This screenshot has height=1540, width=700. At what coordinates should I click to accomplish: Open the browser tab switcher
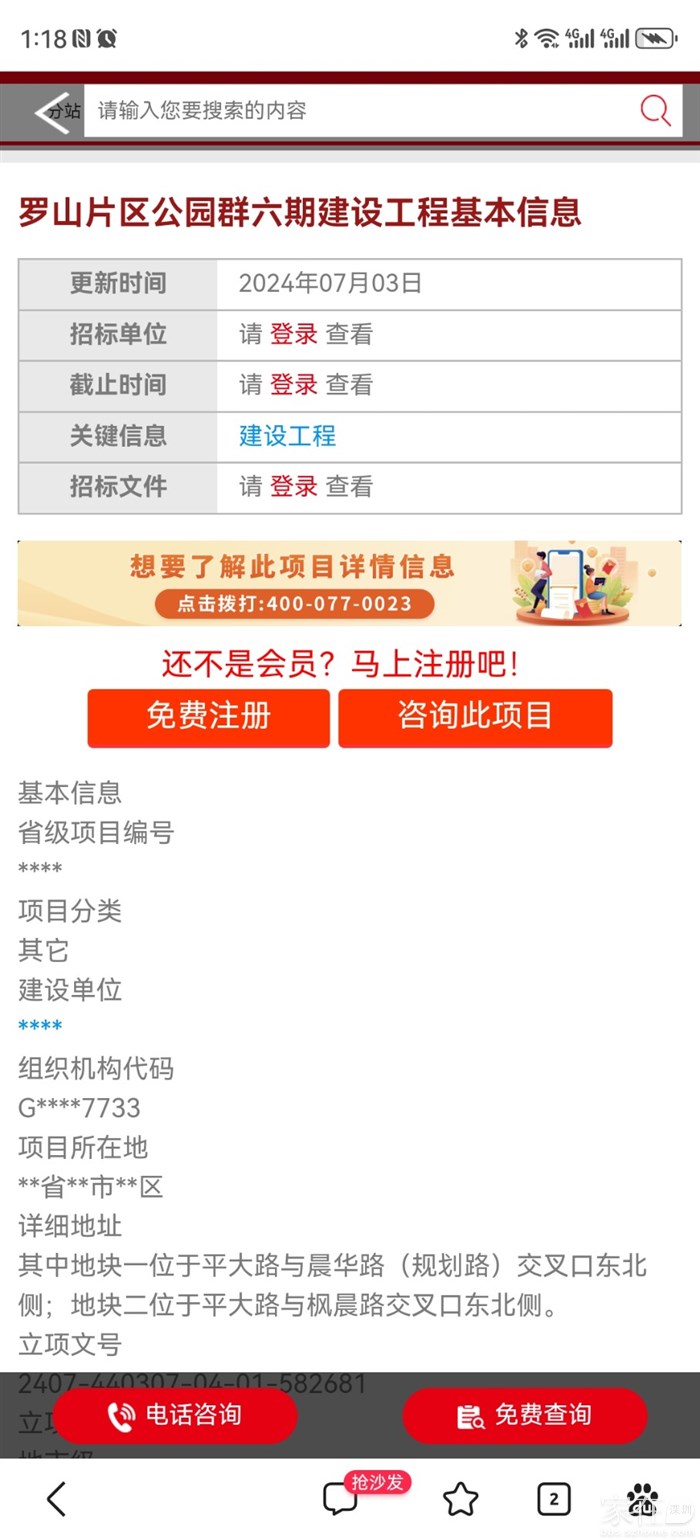tap(553, 1499)
